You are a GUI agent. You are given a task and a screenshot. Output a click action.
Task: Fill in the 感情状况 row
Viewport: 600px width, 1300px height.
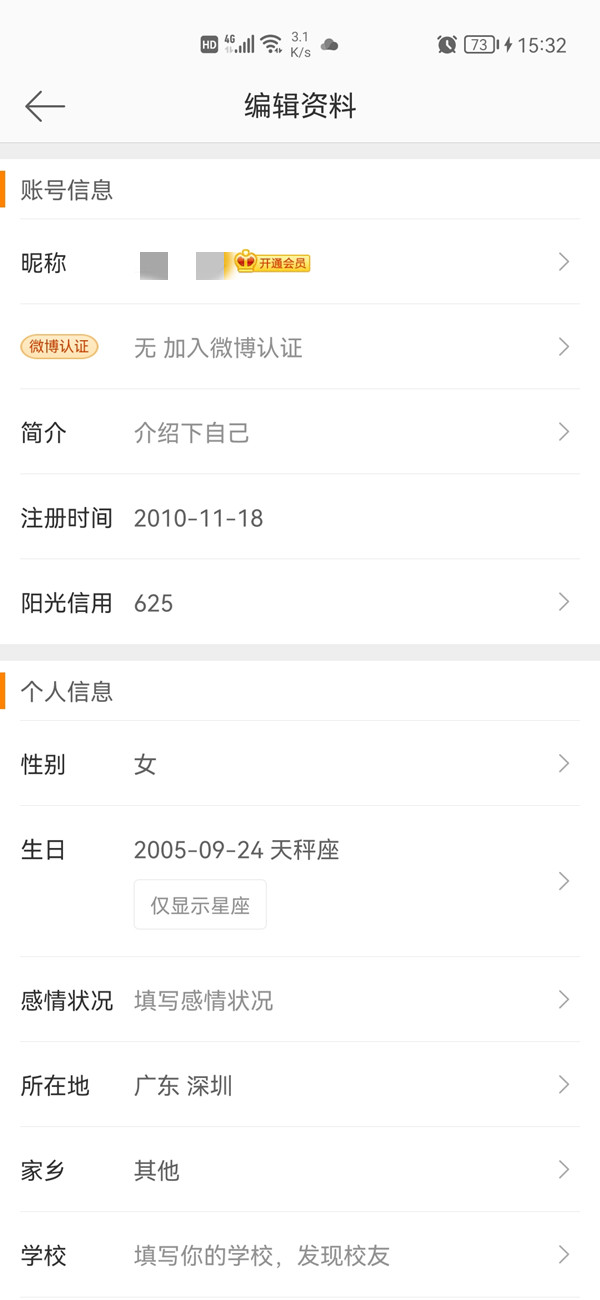tap(300, 1000)
